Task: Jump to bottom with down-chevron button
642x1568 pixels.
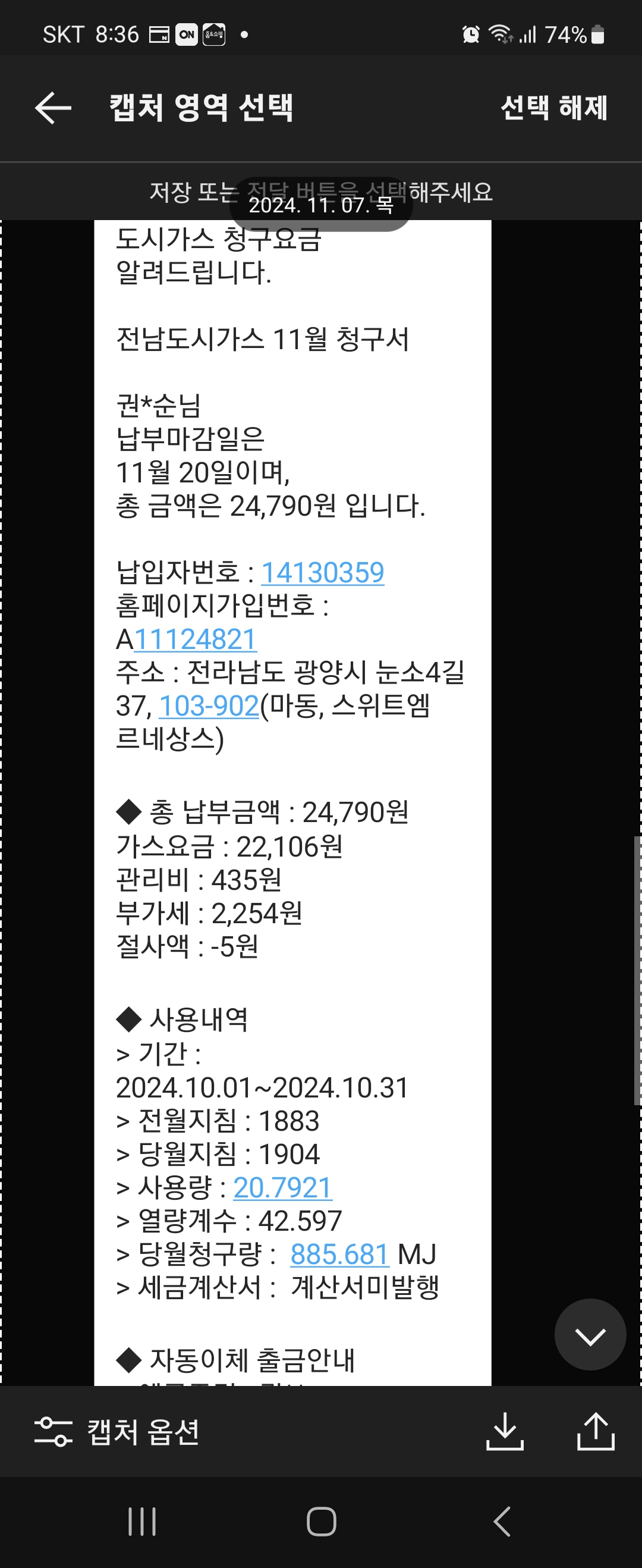Action: pos(590,1336)
